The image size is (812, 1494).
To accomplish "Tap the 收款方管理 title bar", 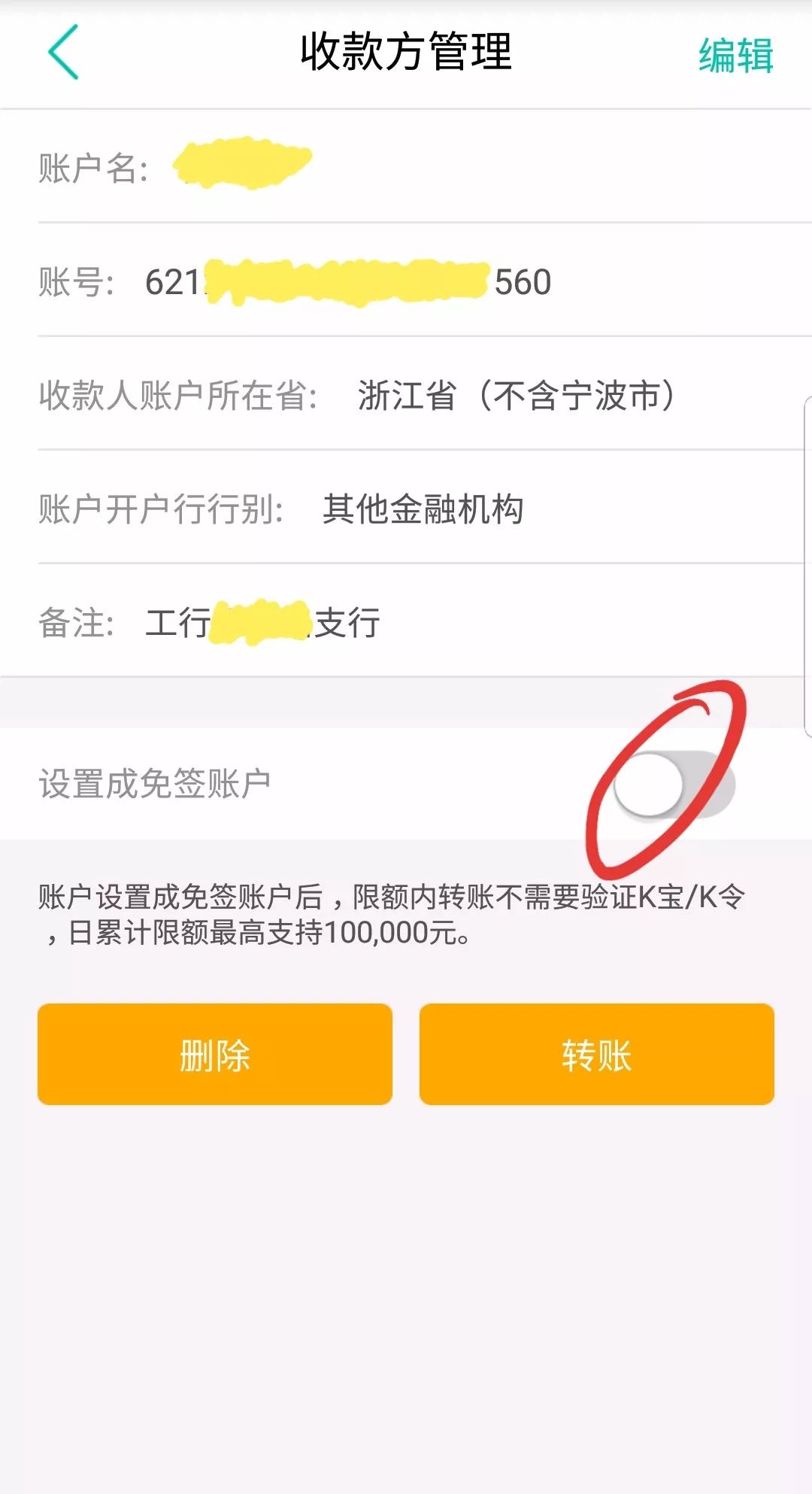I will [406, 53].
